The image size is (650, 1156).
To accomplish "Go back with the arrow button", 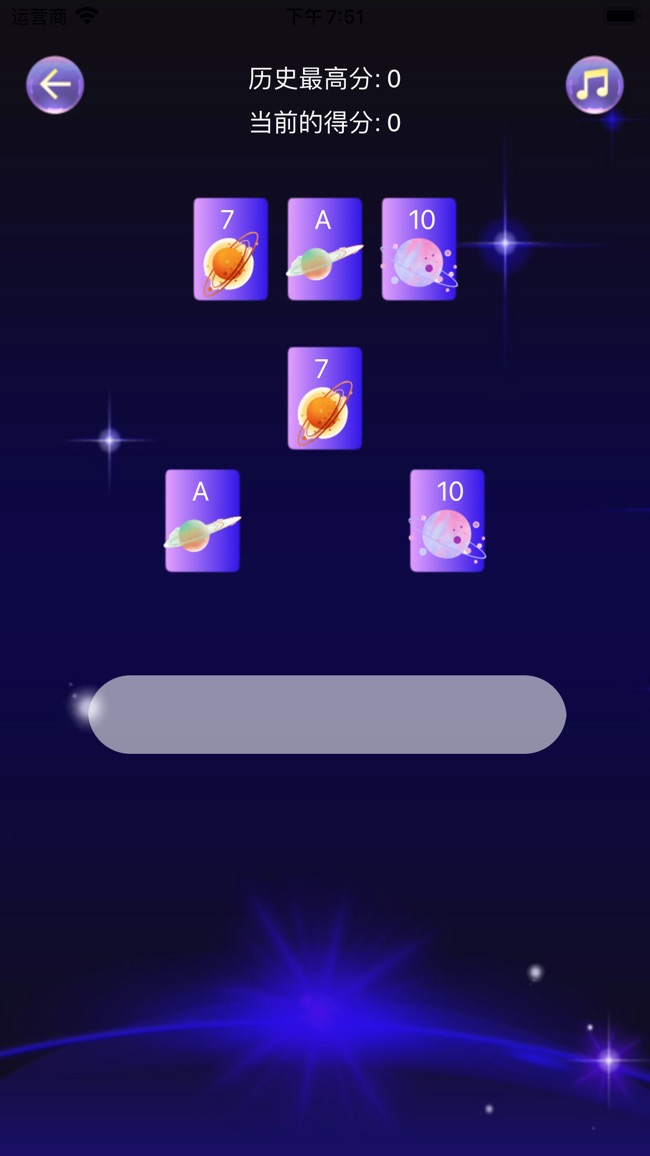I will pos(55,85).
